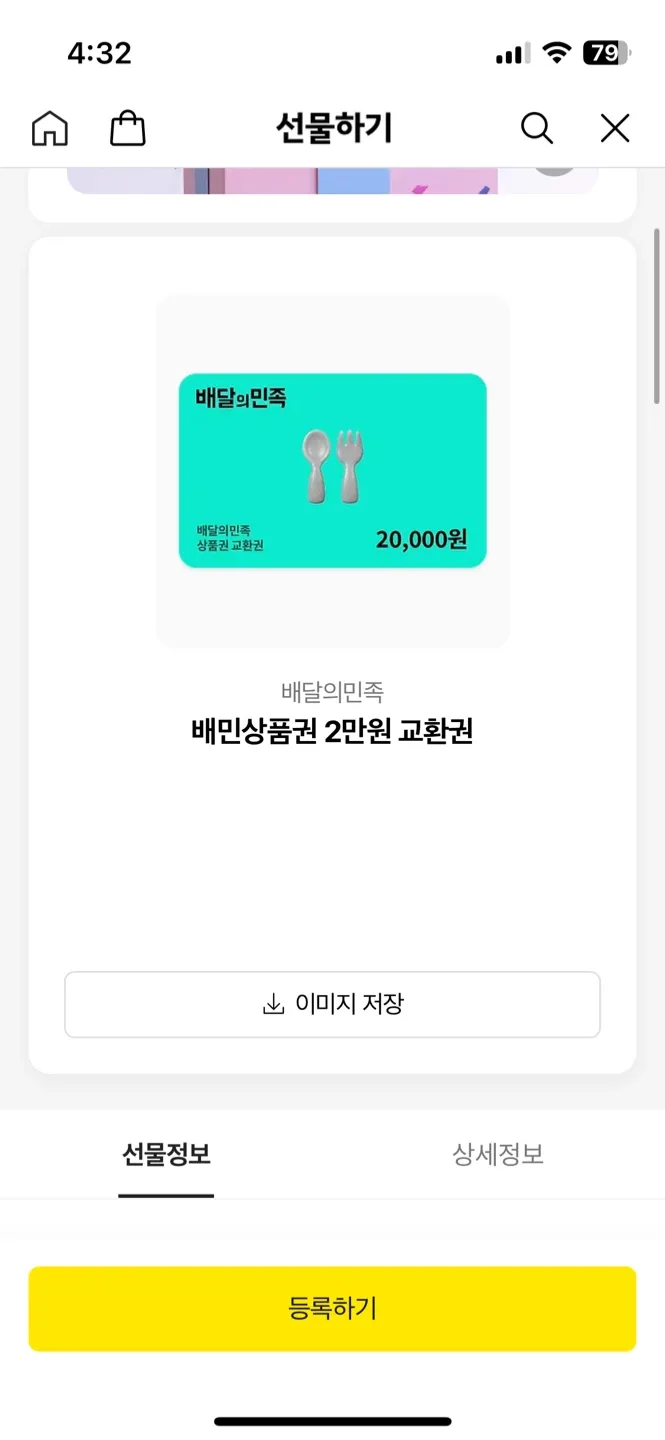Tap the yellow 등록하기 button
The image size is (665, 1440).
click(x=332, y=1308)
